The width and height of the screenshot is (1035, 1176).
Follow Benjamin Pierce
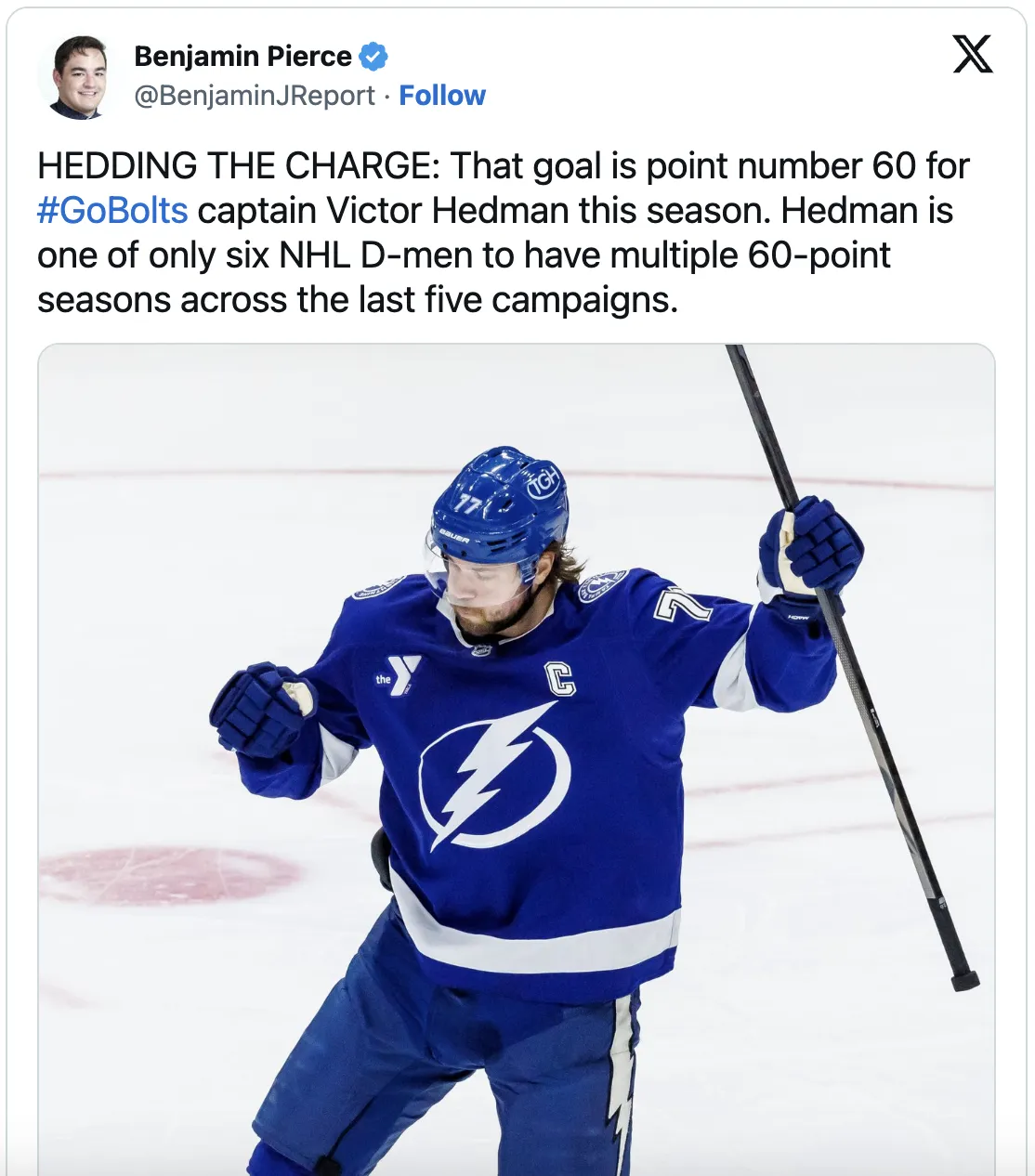[442, 96]
